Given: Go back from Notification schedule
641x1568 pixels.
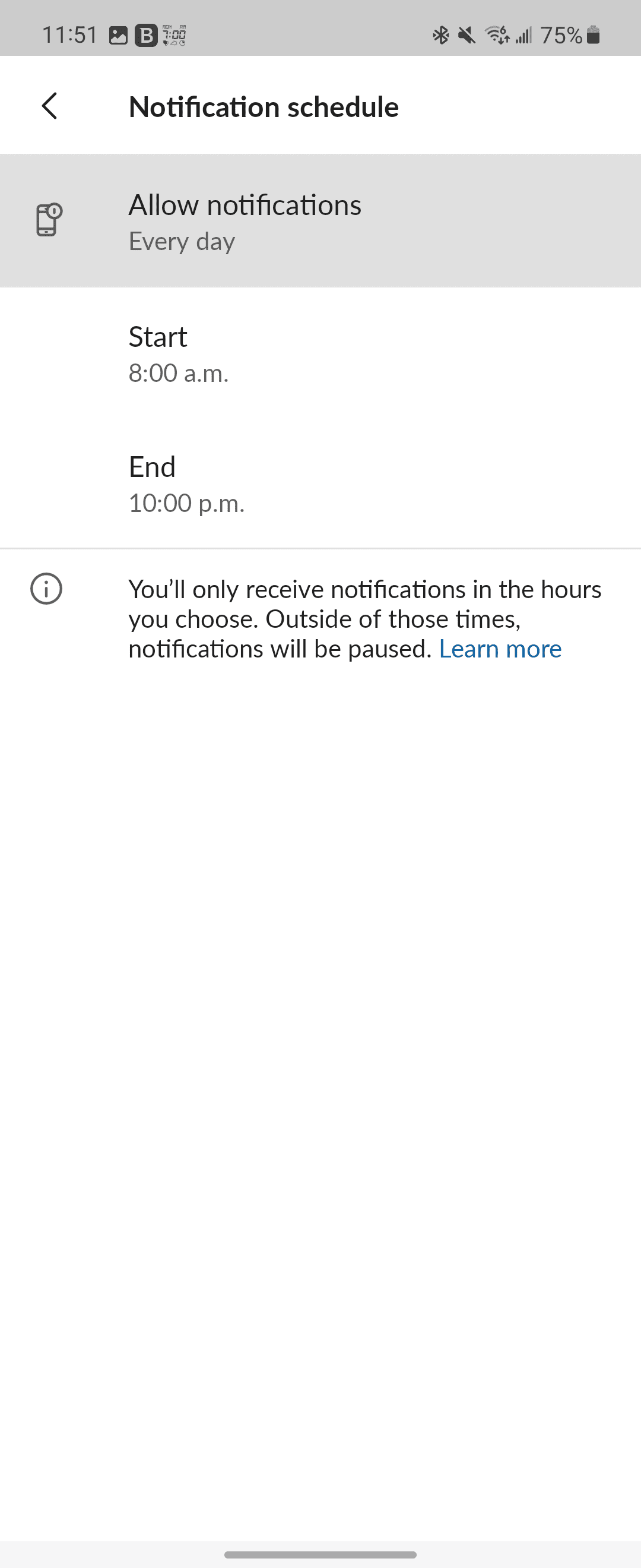Looking at the screenshot, I should click(50, 106).
